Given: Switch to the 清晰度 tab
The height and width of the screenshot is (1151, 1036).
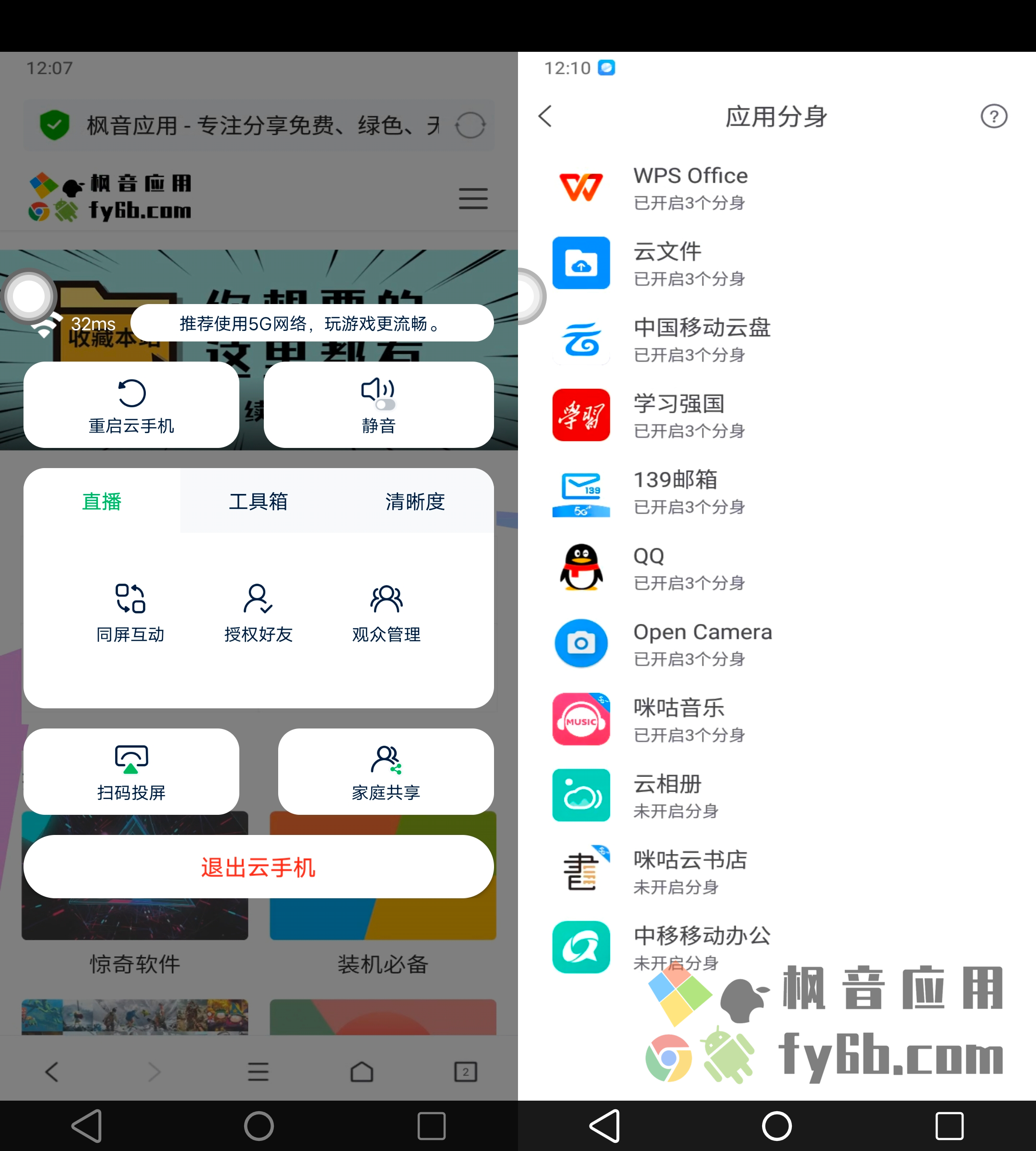Looking at the screenshot, I should (x=415, y=502).
